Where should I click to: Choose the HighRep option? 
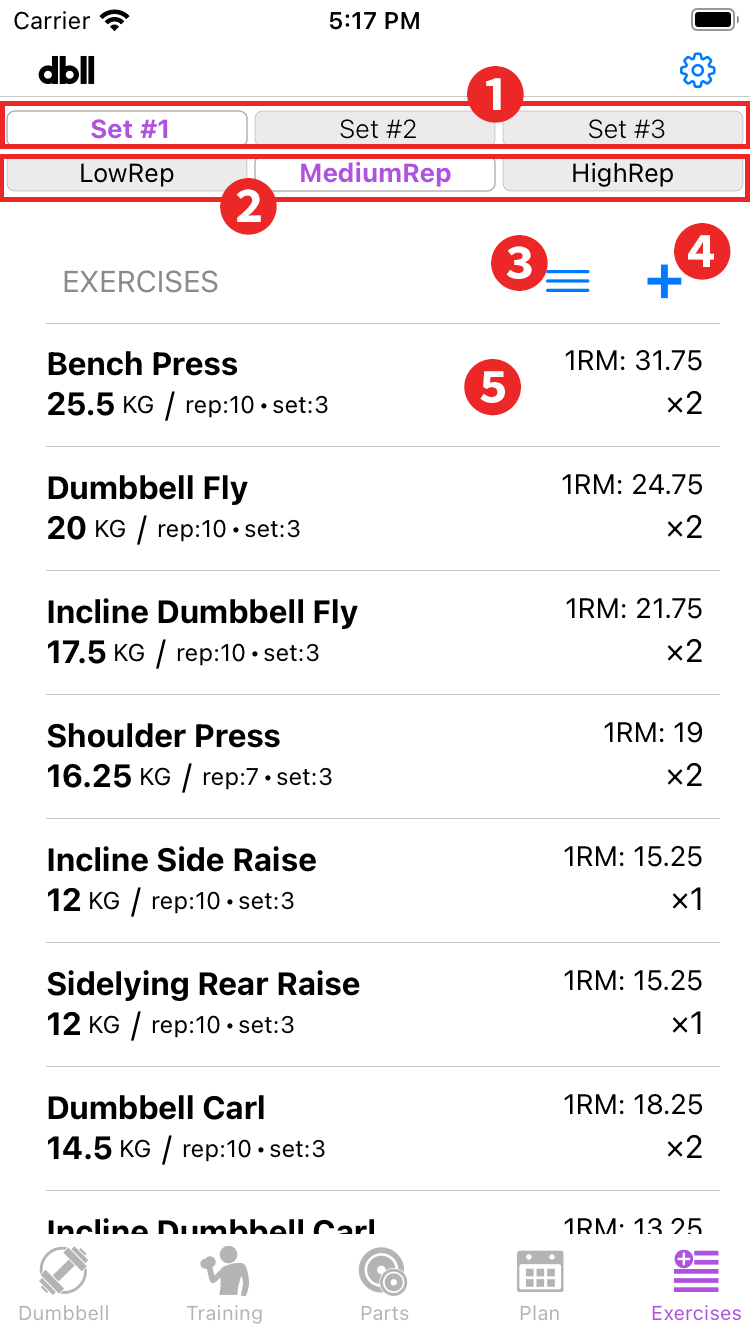point(622,174)
